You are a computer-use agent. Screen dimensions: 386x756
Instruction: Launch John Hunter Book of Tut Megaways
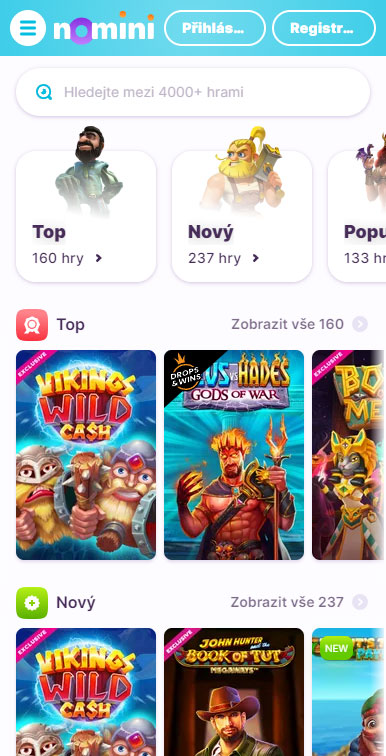(x=234, y=692)
